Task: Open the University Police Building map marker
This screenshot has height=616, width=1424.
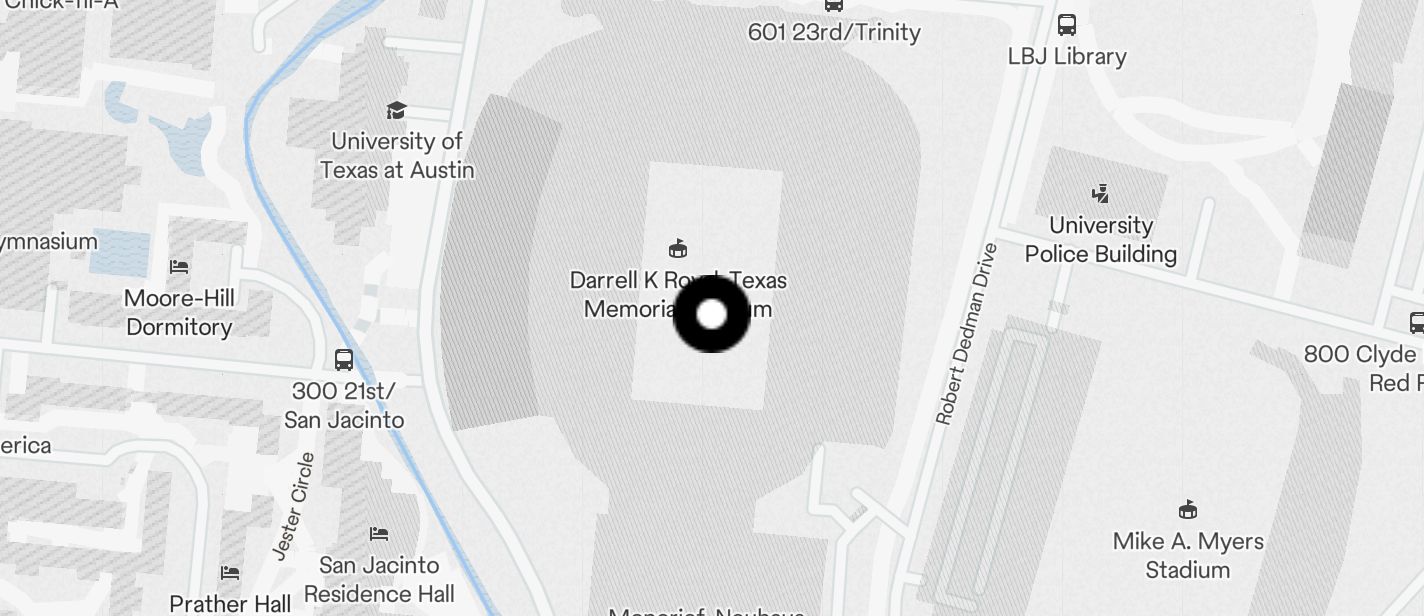Action: point(1101,193)
